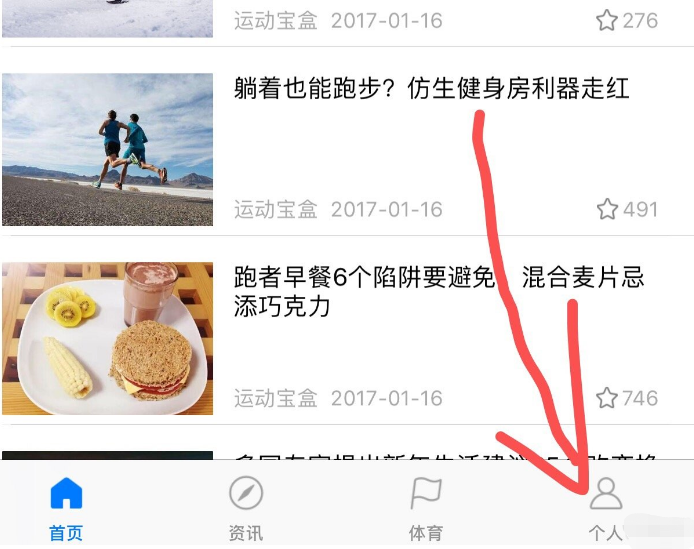
Task: Open the 资讯 tab
Action: point(245,506)
